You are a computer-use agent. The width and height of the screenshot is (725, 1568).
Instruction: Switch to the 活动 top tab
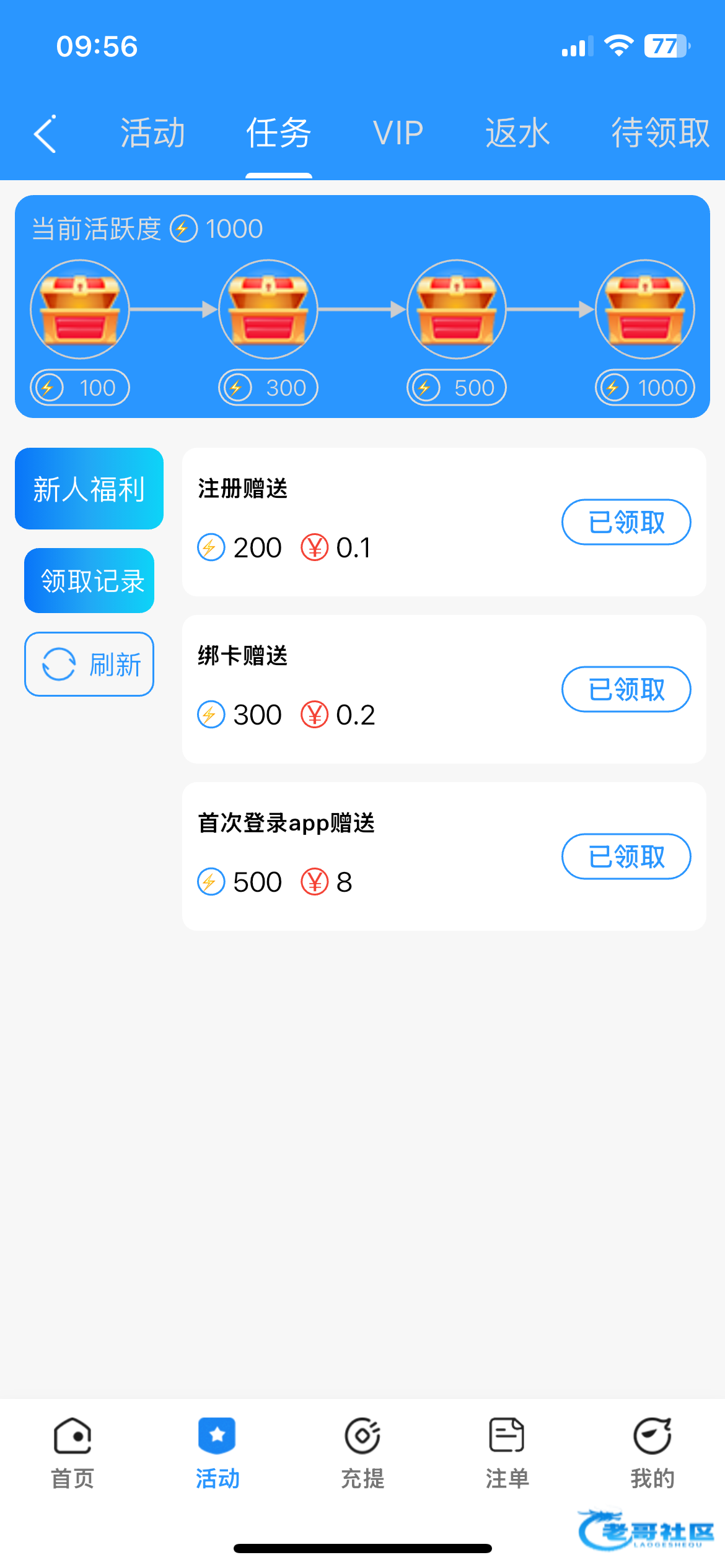click(x=152, y=133)
